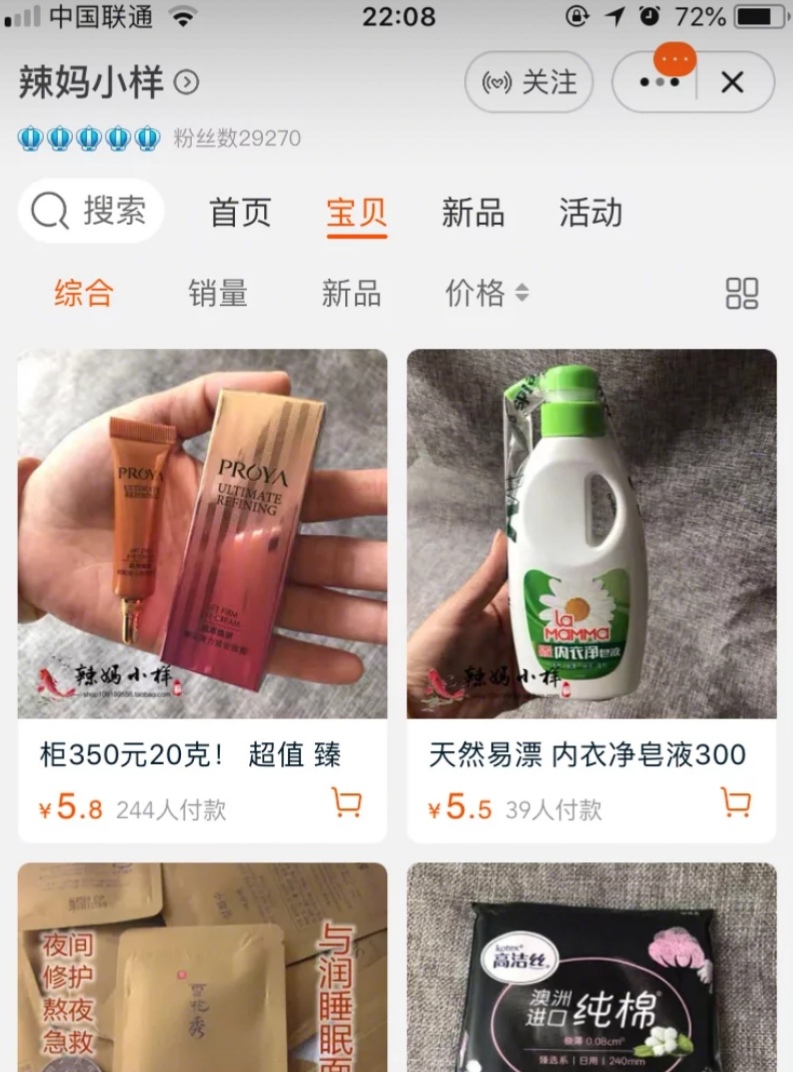
Task: Open the 活动 tab
Action: pos(590,212)
